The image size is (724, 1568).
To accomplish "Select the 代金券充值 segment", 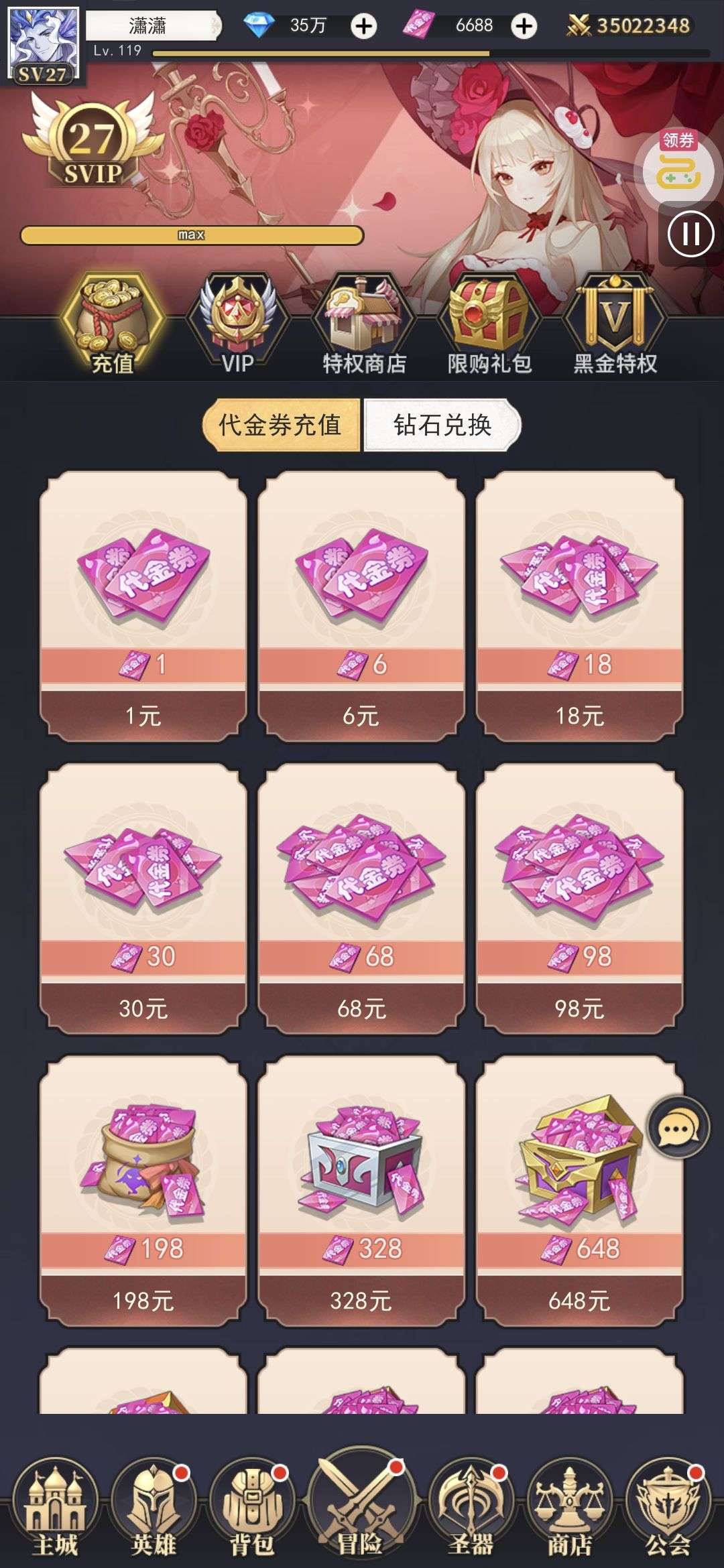I will click(x=281, y=425).
